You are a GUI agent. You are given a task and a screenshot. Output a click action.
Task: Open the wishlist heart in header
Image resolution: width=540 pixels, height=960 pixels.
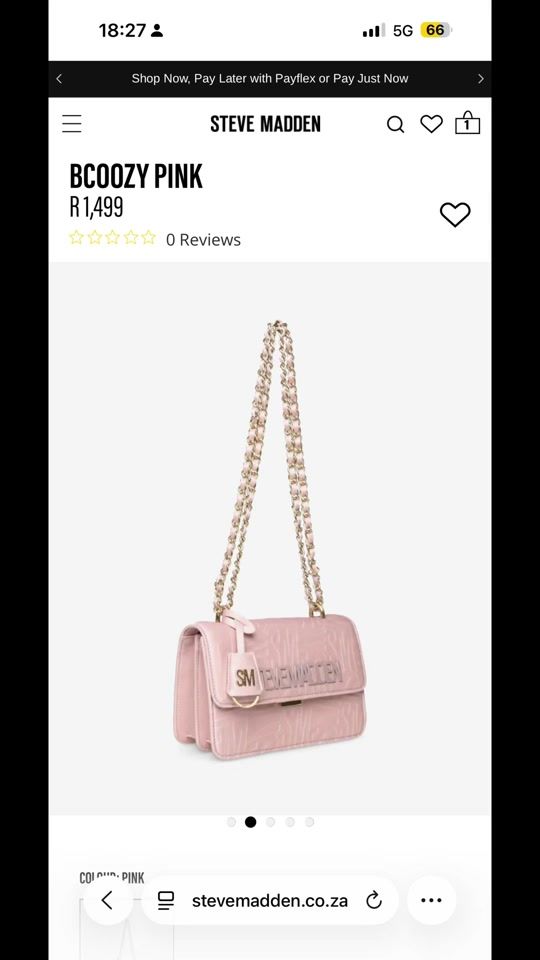(x=431, y=124)
